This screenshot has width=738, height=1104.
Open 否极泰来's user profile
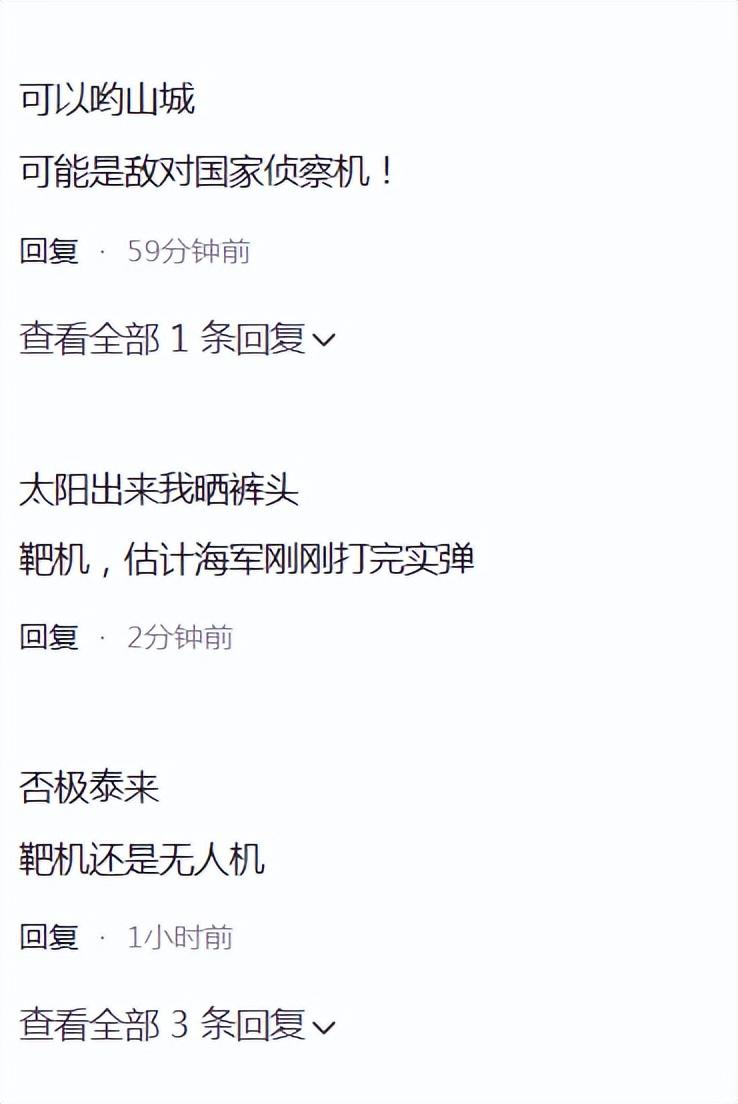point(89,789)
